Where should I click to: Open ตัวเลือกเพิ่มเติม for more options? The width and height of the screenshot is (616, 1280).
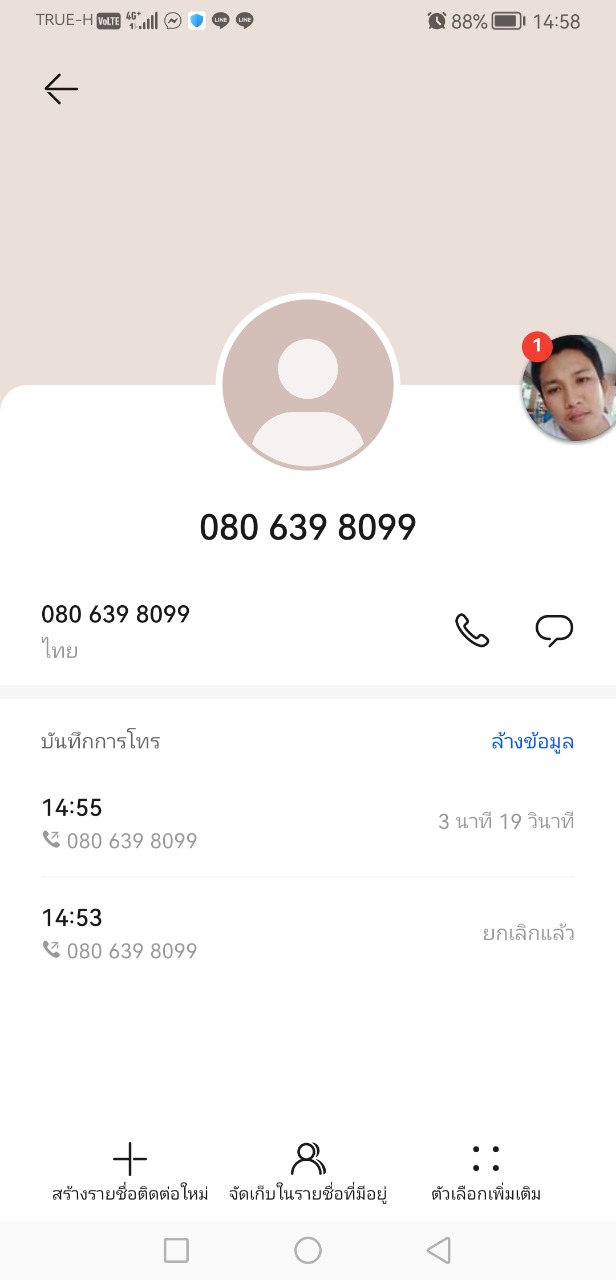486,1173
